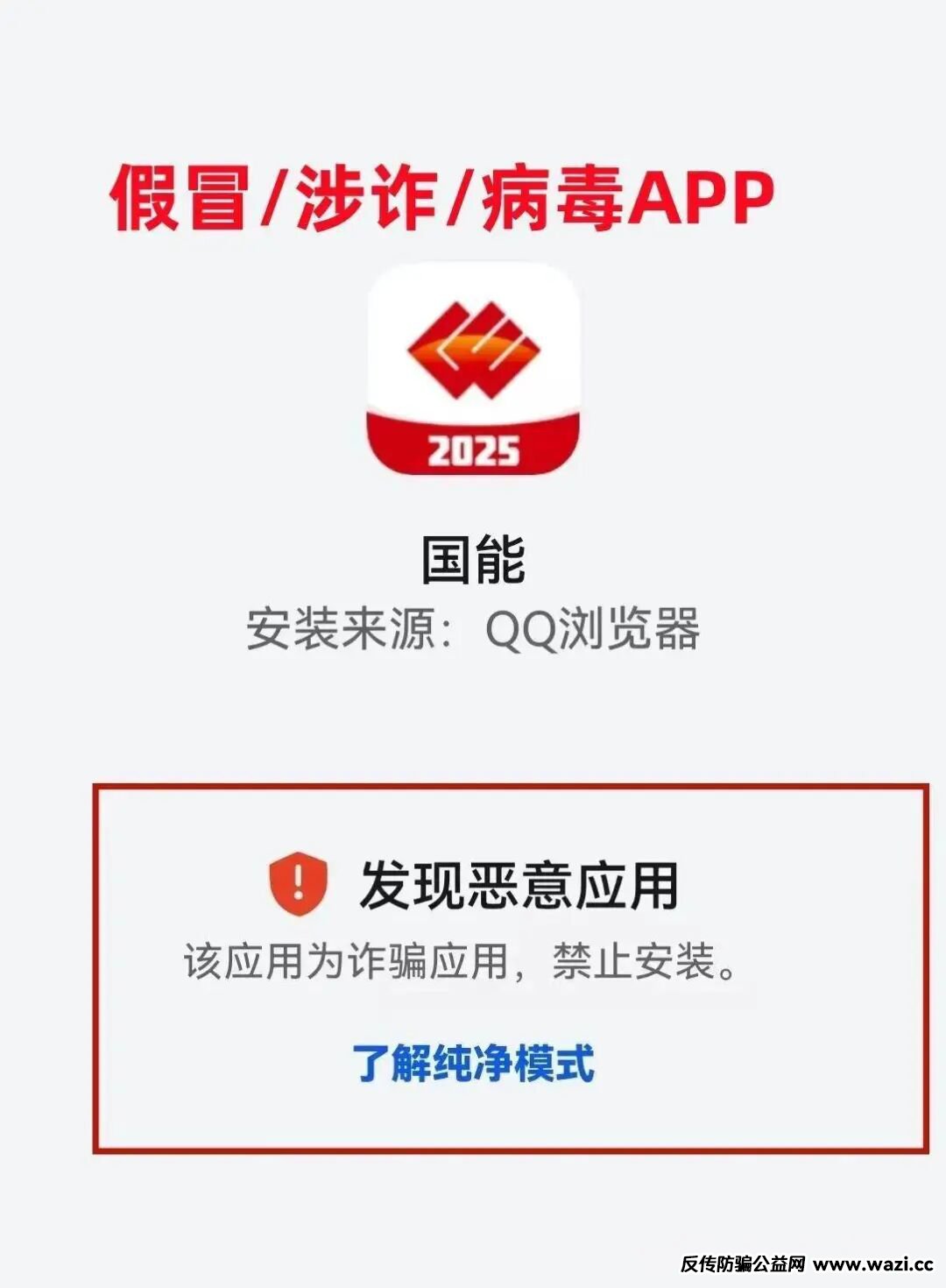The image size is (946, 1288).
Task: Click the app thumbnail above 国能 label
Action: click(473, 372)
